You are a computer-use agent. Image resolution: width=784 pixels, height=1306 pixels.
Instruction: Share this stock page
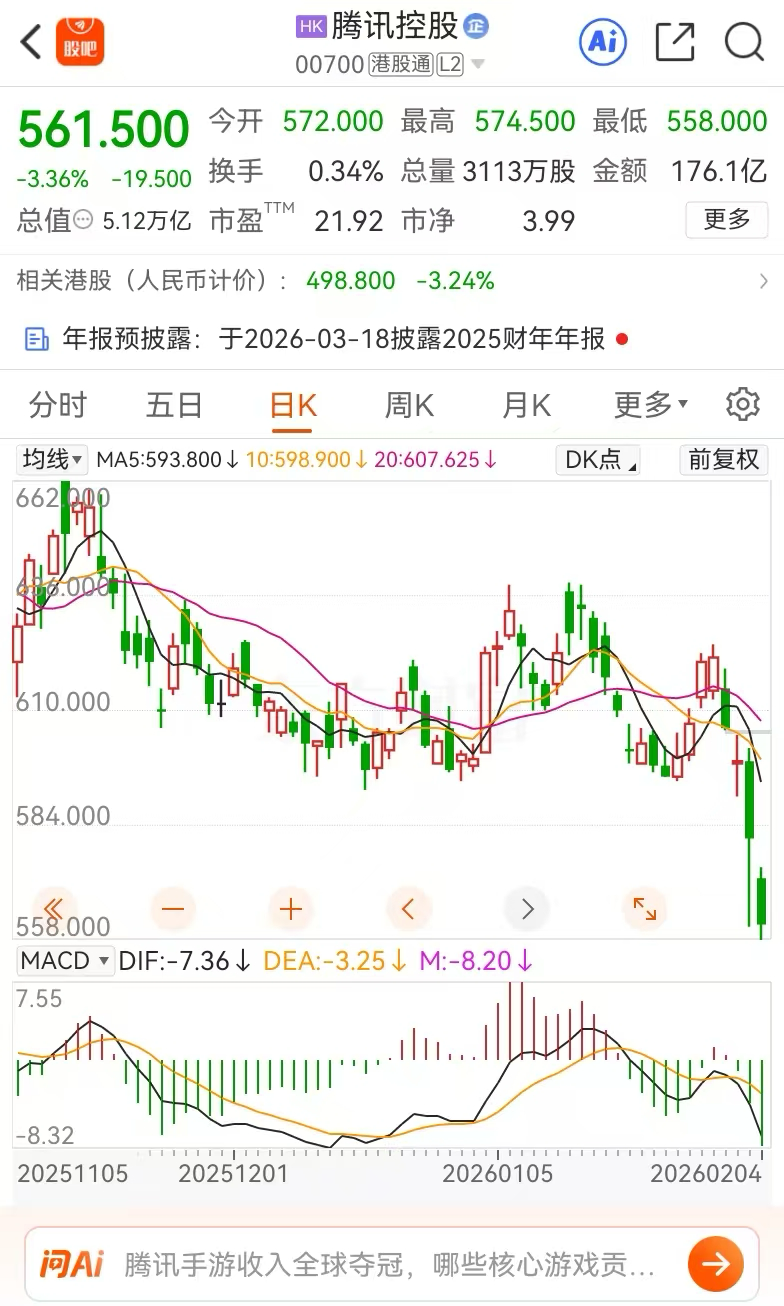click(675, 42)
